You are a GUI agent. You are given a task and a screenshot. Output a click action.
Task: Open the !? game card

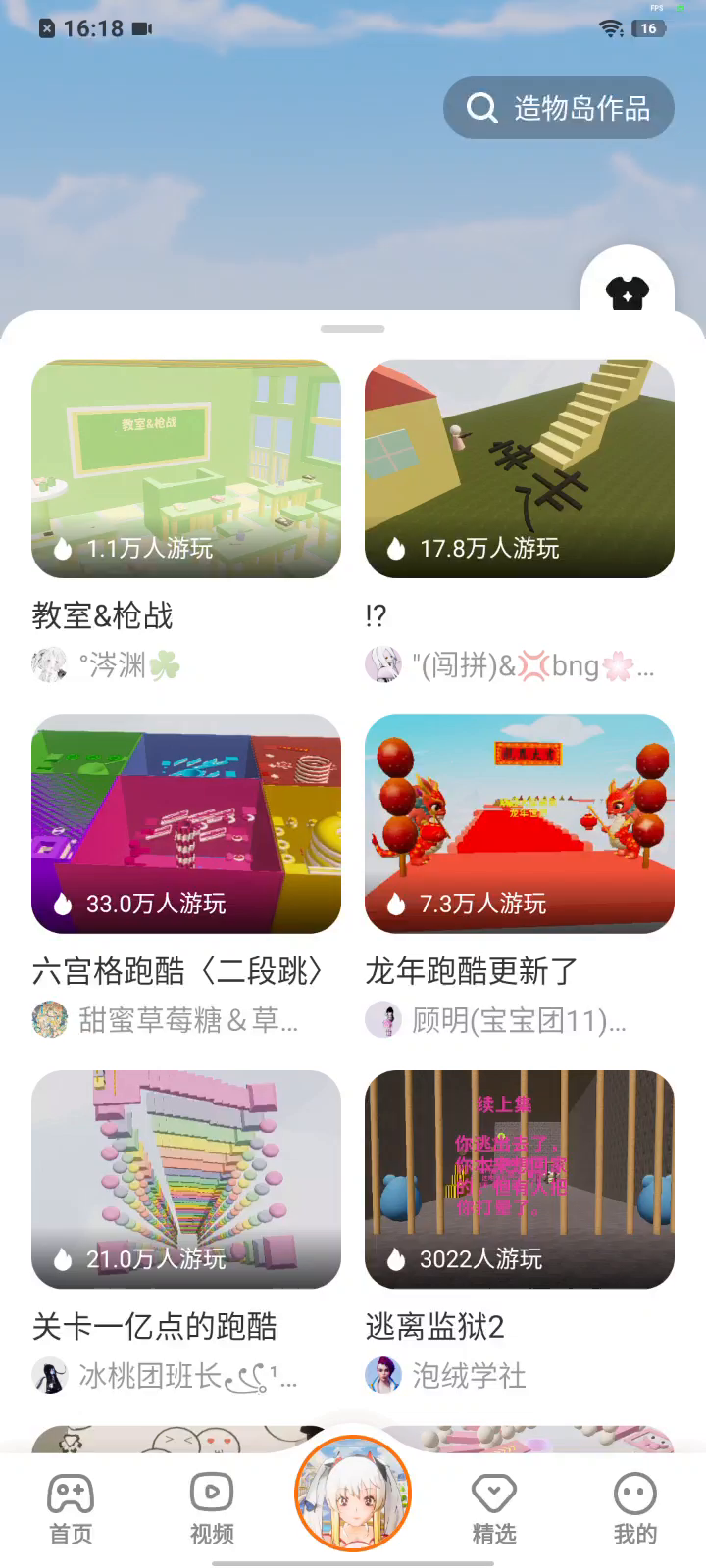pyautogui.click(x=520, y=468)
